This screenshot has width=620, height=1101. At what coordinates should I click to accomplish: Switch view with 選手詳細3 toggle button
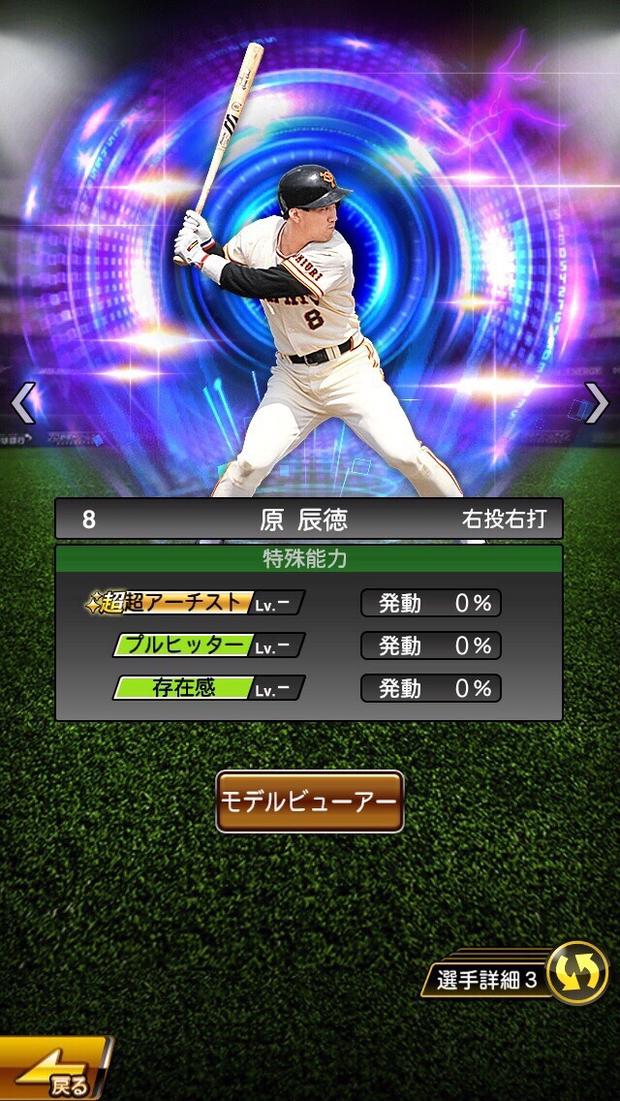(x=577, y=973)
